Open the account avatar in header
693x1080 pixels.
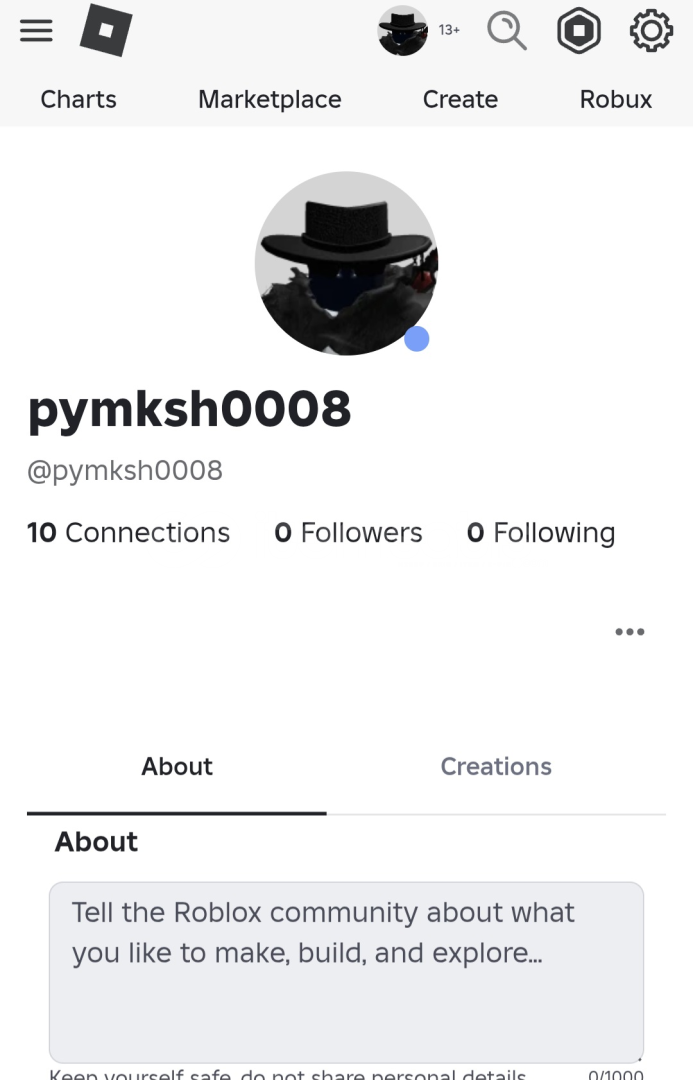point(402,31)
